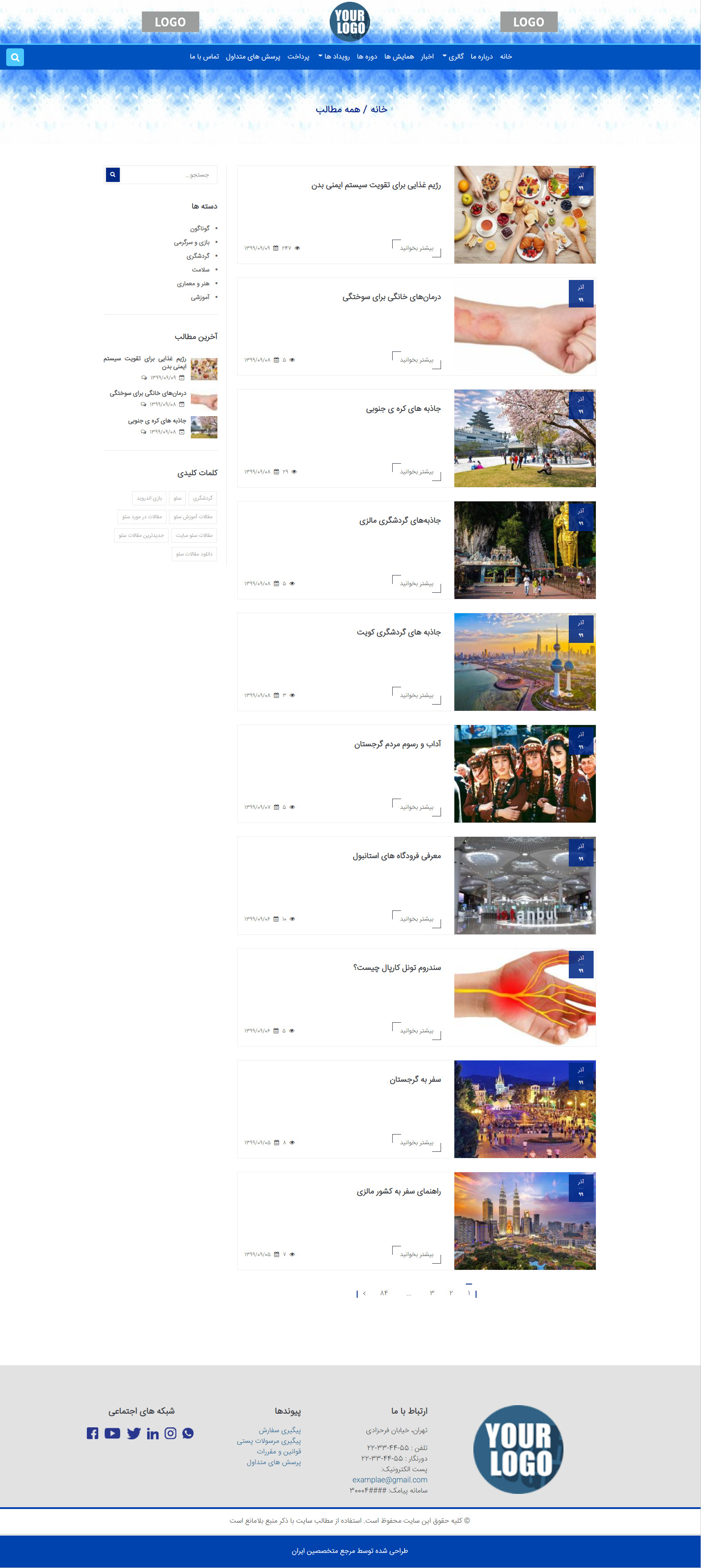Go to خانه in the top menu
This screenshot has width=701, height=1568.
(506, 57)
